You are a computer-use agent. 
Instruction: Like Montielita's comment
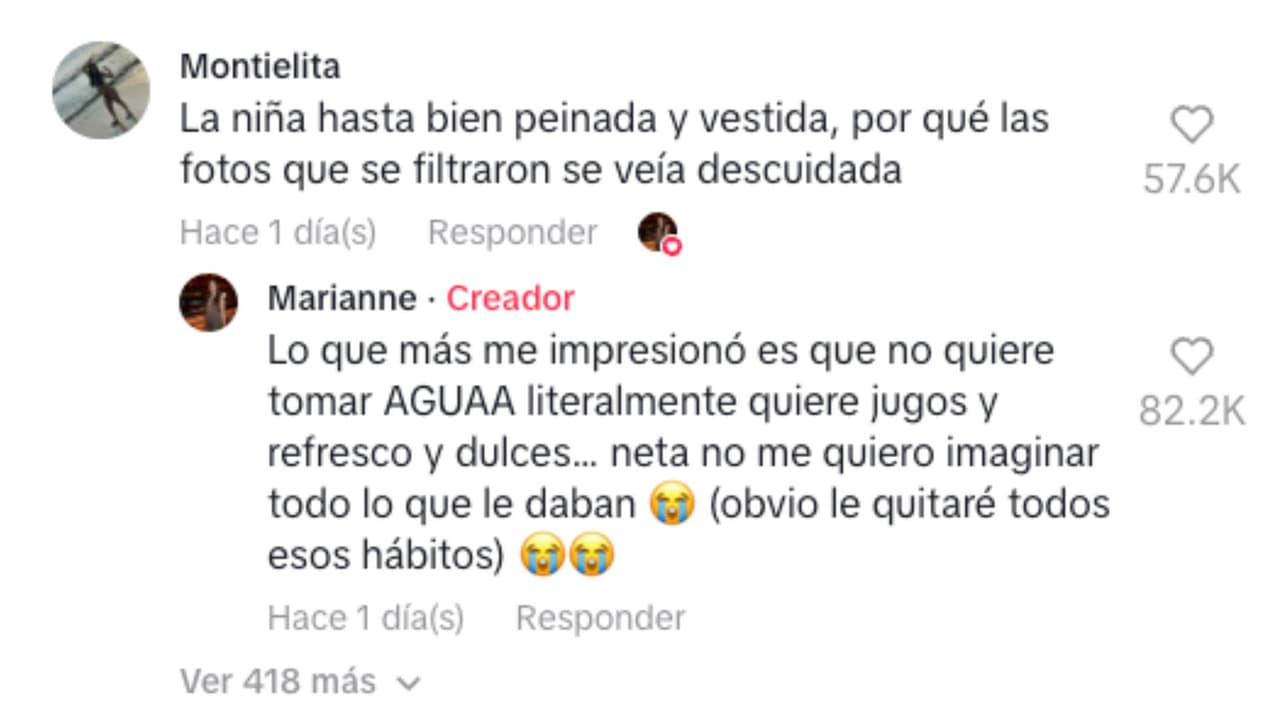tap(1191, 126)
